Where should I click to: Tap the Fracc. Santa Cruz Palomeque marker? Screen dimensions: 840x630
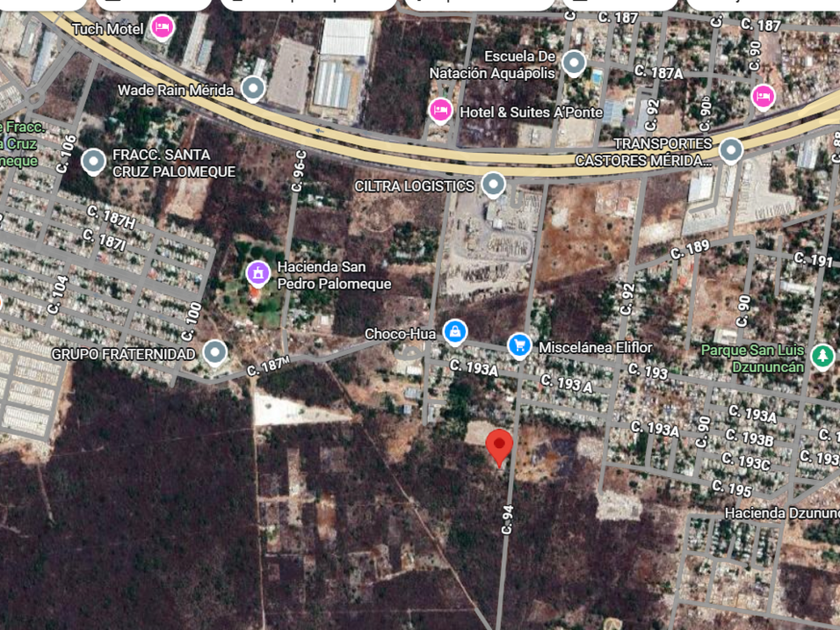94,161
